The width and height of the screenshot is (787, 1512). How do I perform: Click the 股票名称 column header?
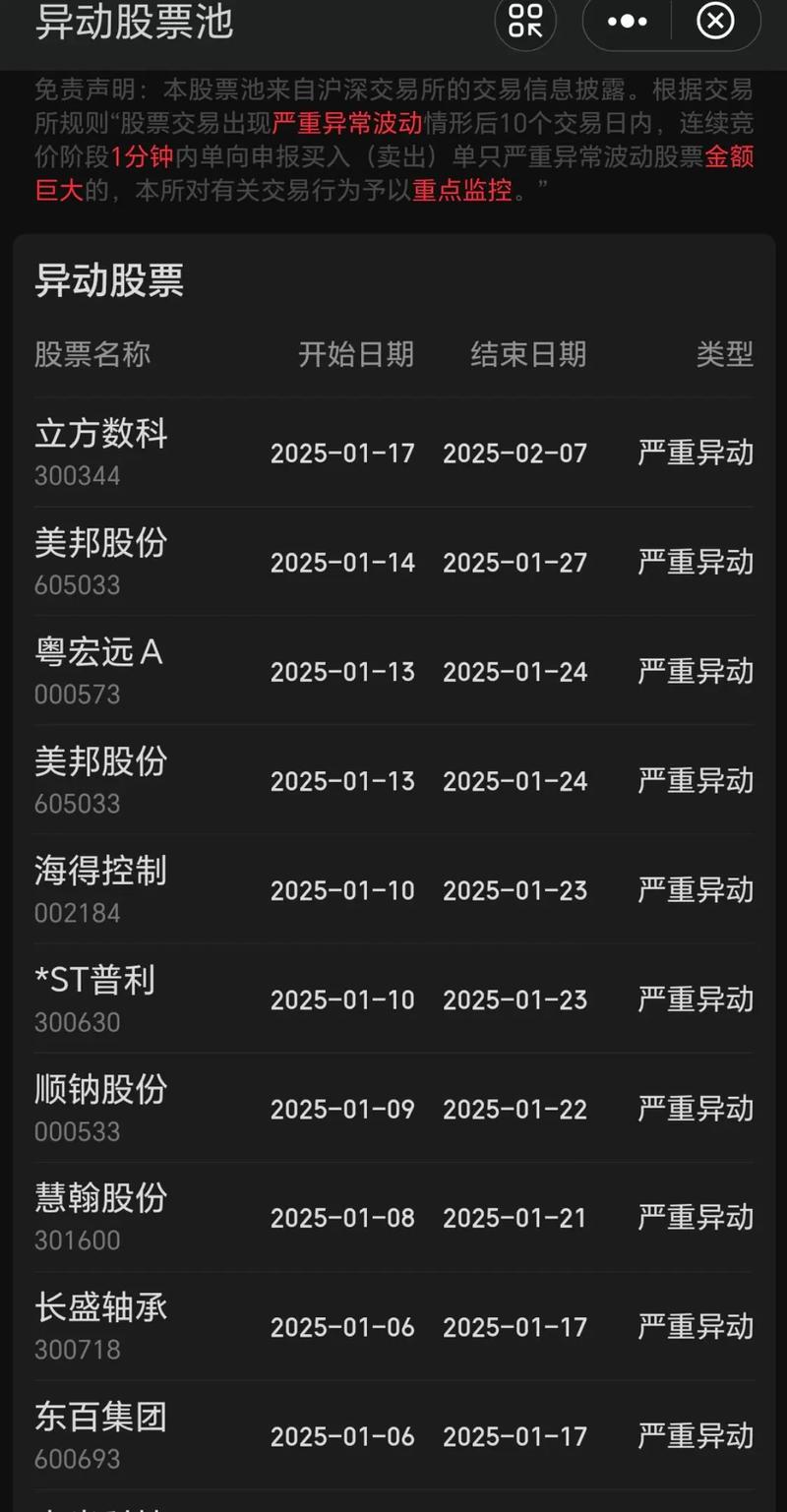pyautogui.click(x=93, y=355)
